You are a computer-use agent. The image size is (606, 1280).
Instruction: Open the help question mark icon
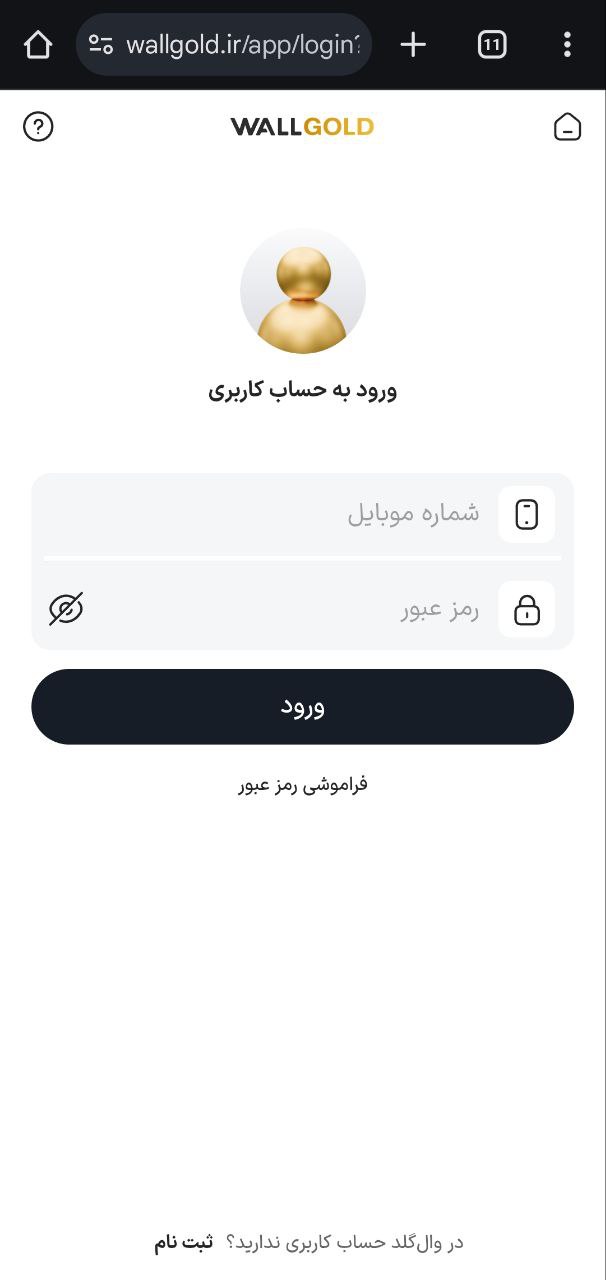[38, 127]
